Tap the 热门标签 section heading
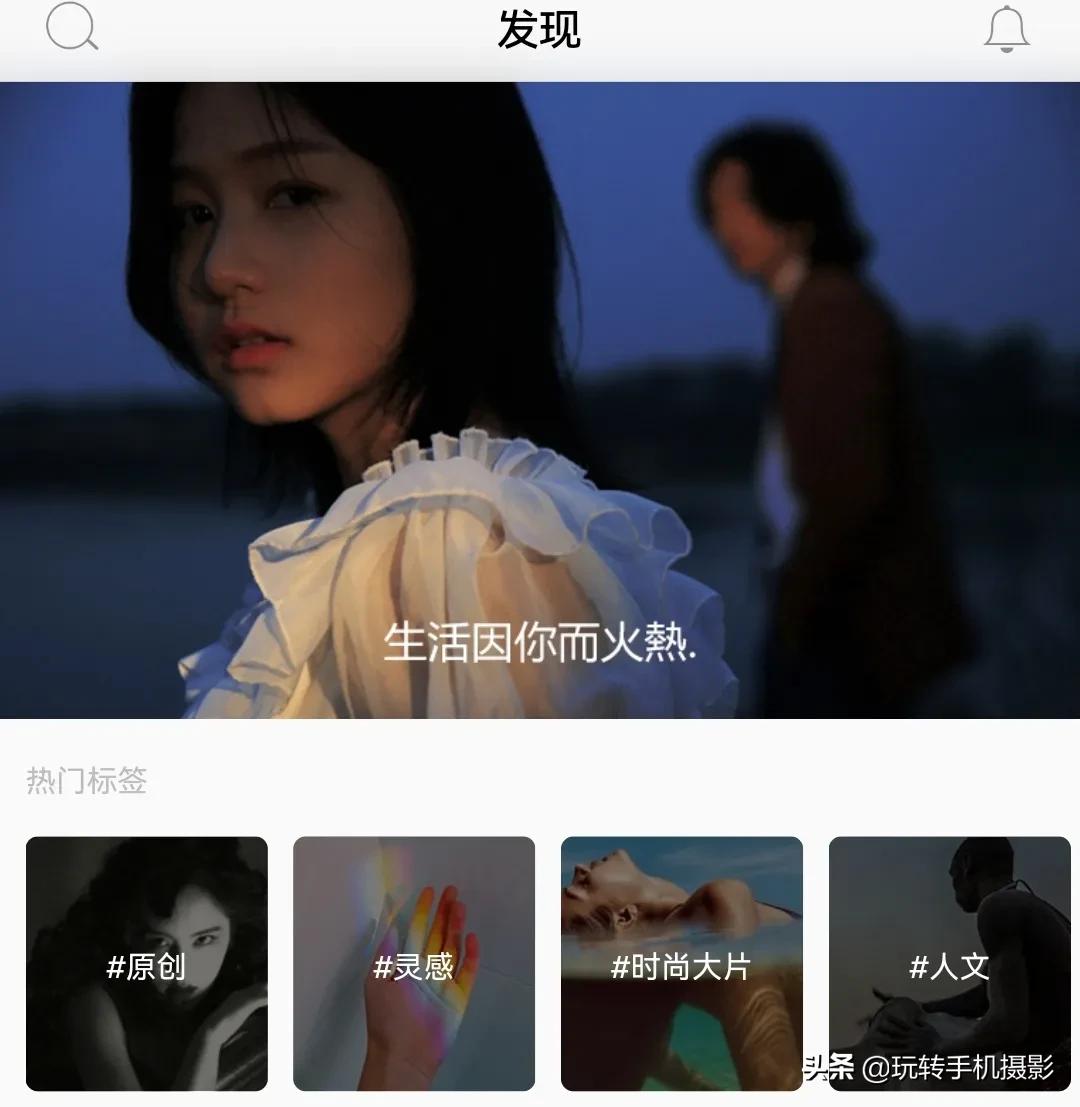 (85, 784)
